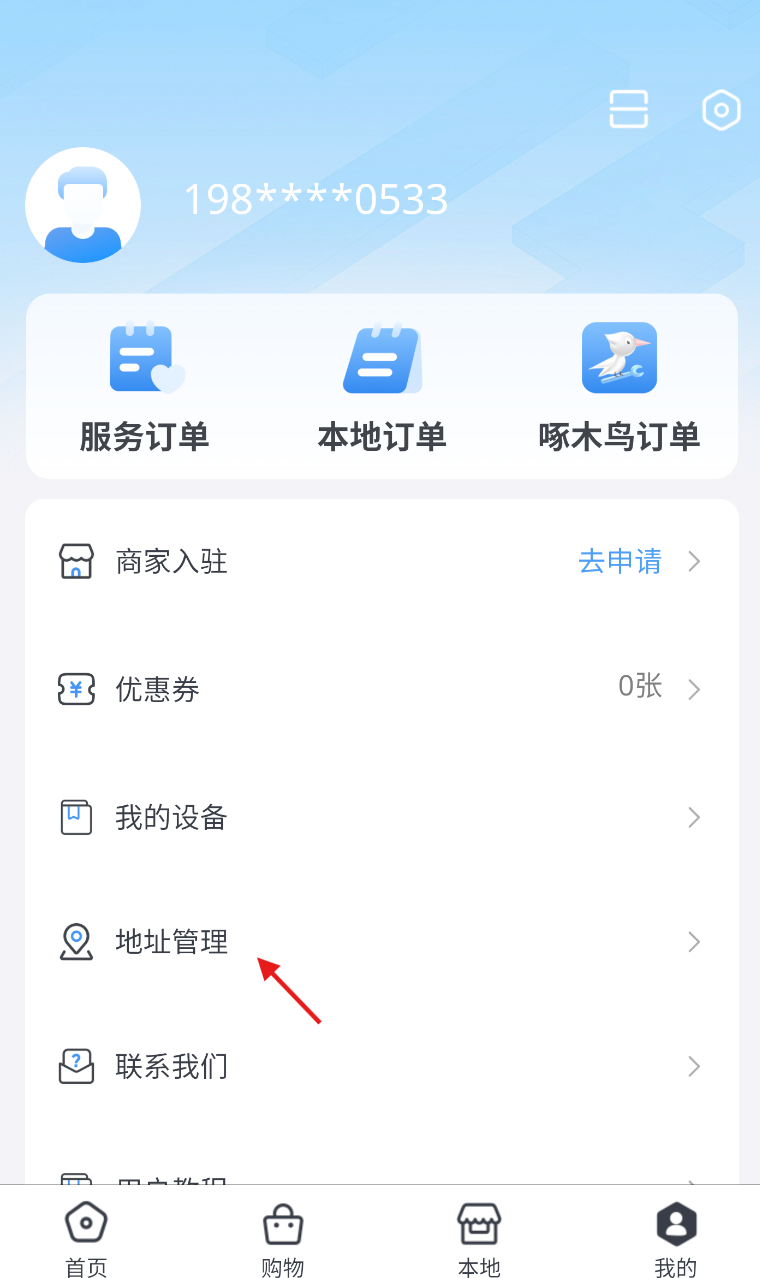The width and height of the screenshot is (760, 1278).
Task: Select the 我的 tab
Action: [x=676, y=1238]
